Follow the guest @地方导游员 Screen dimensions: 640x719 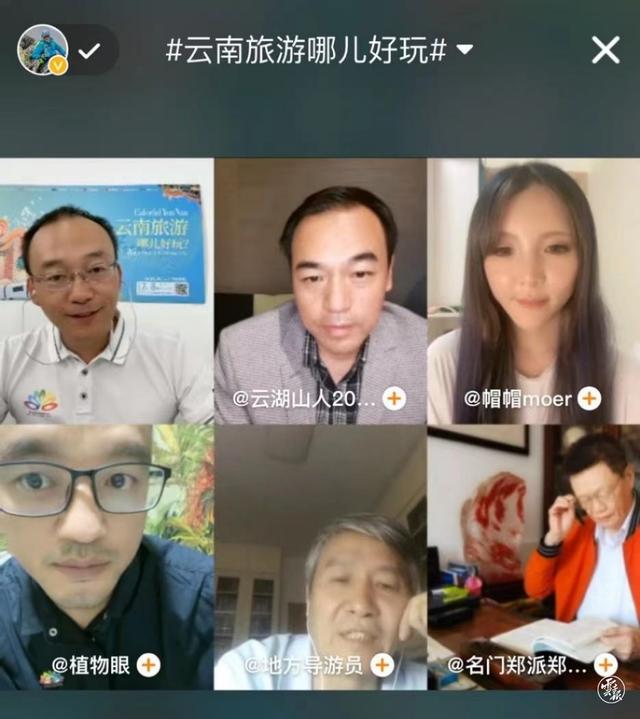coord(381,664)
